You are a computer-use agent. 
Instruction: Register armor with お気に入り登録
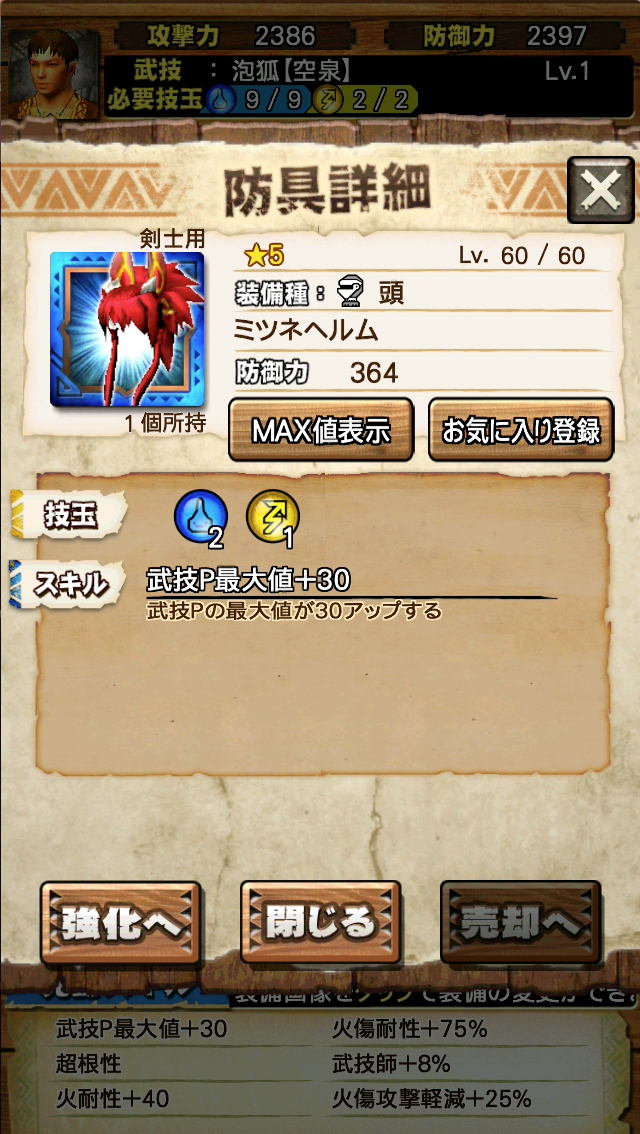click(x=521, y=430)
